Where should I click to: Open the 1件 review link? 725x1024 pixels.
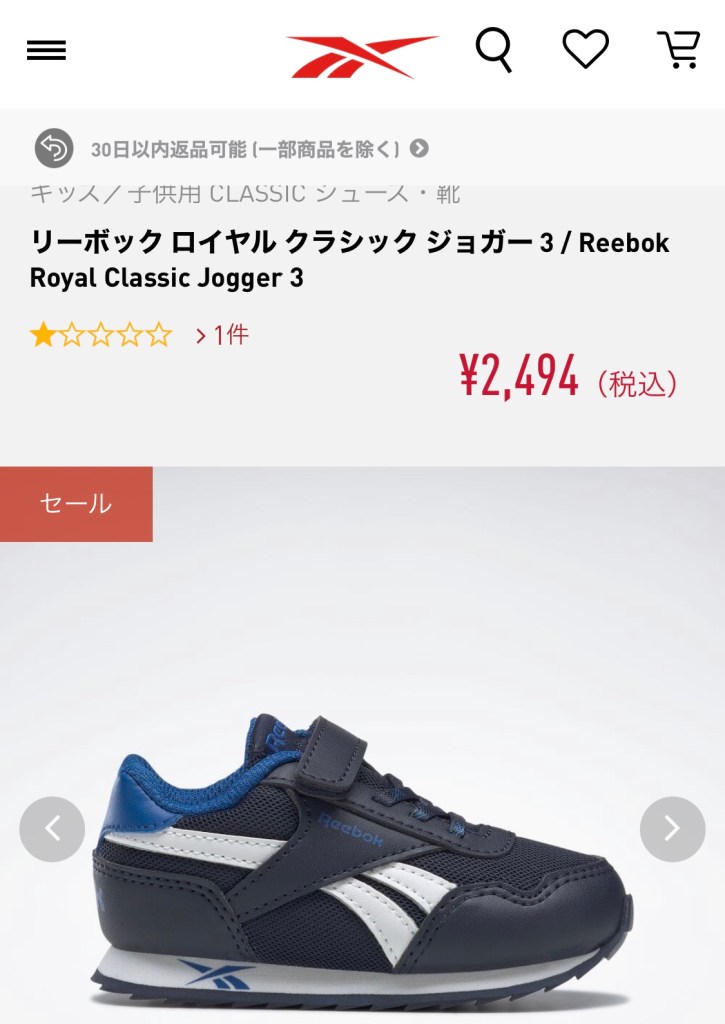point(222,335)
